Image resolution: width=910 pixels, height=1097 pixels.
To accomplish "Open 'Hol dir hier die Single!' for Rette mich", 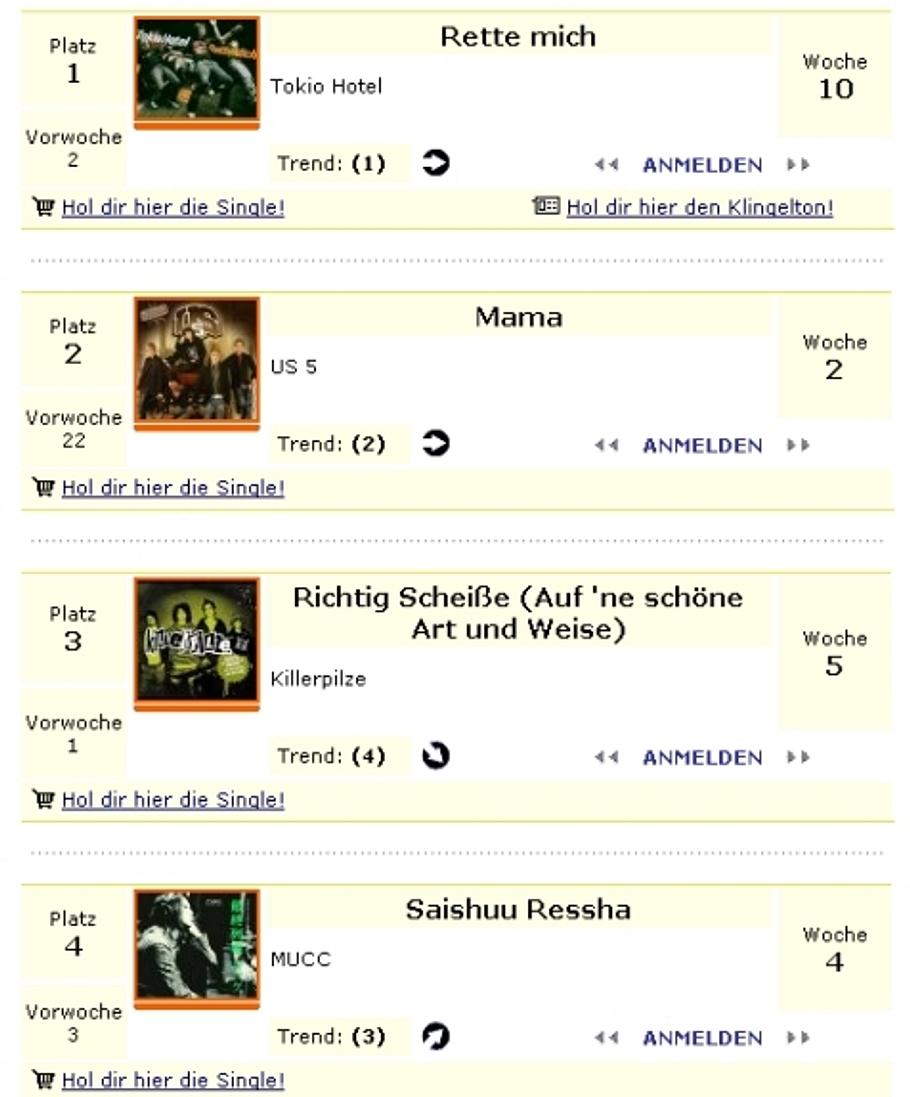I will pyautogui.click(x=172, y=208).
